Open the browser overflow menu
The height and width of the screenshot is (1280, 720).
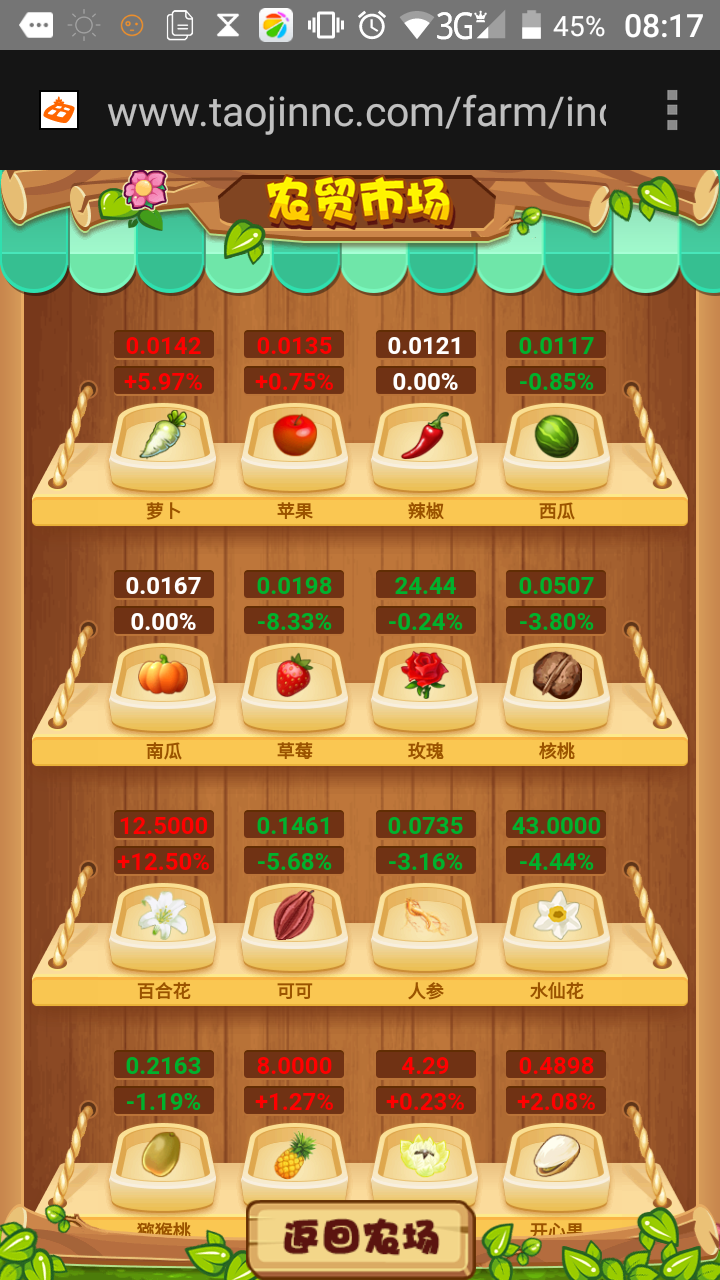[x=672, y=110]
